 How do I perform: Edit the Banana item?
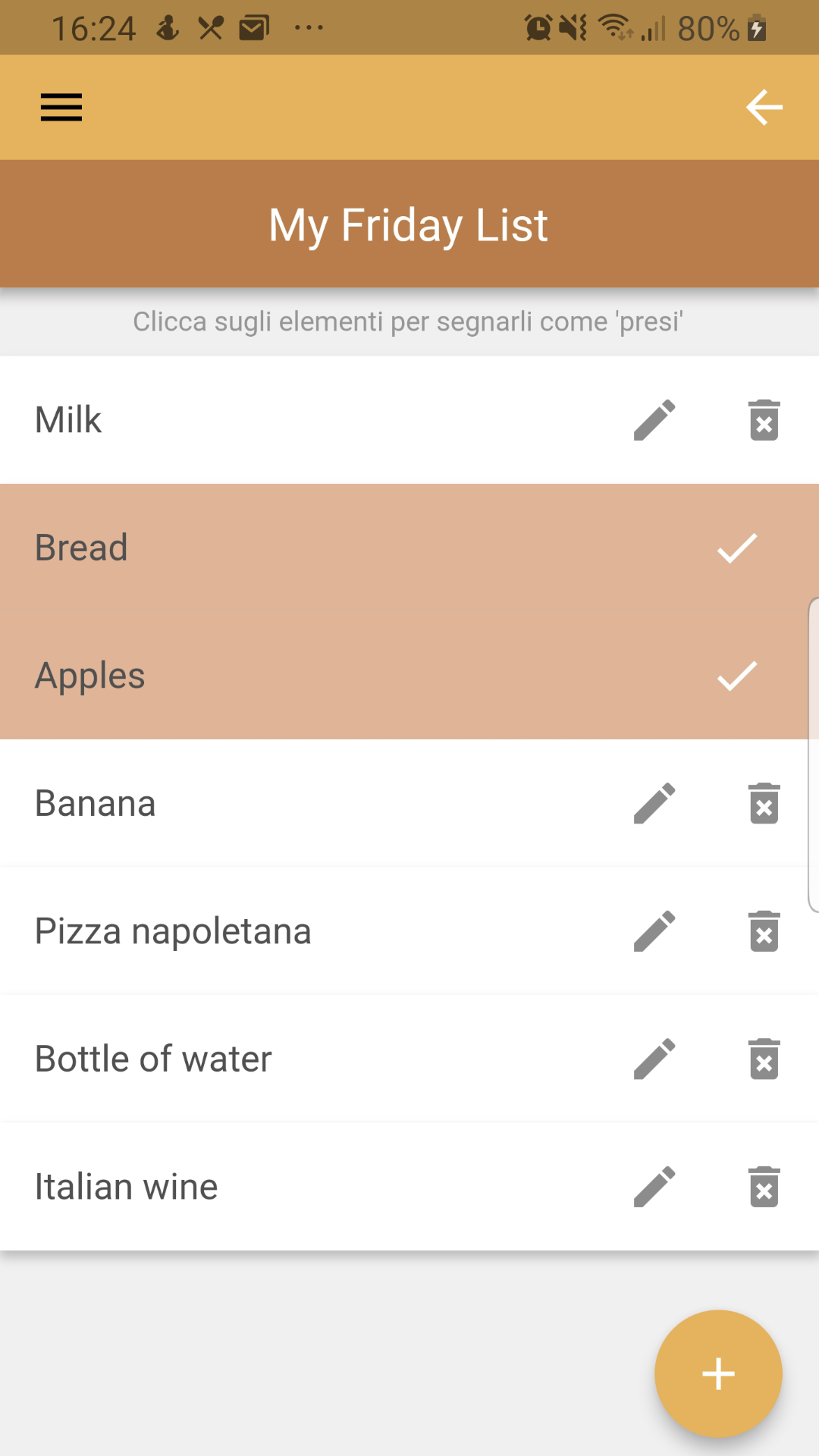click(654, 804)
